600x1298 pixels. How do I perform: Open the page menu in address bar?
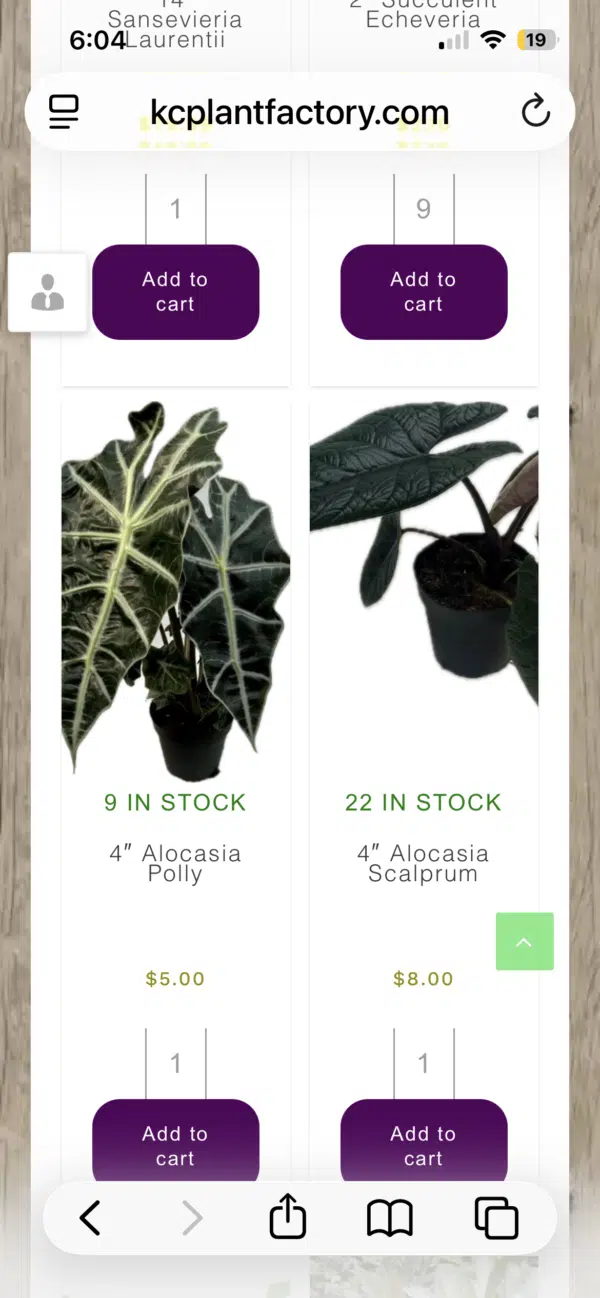[x=64, y=111]
